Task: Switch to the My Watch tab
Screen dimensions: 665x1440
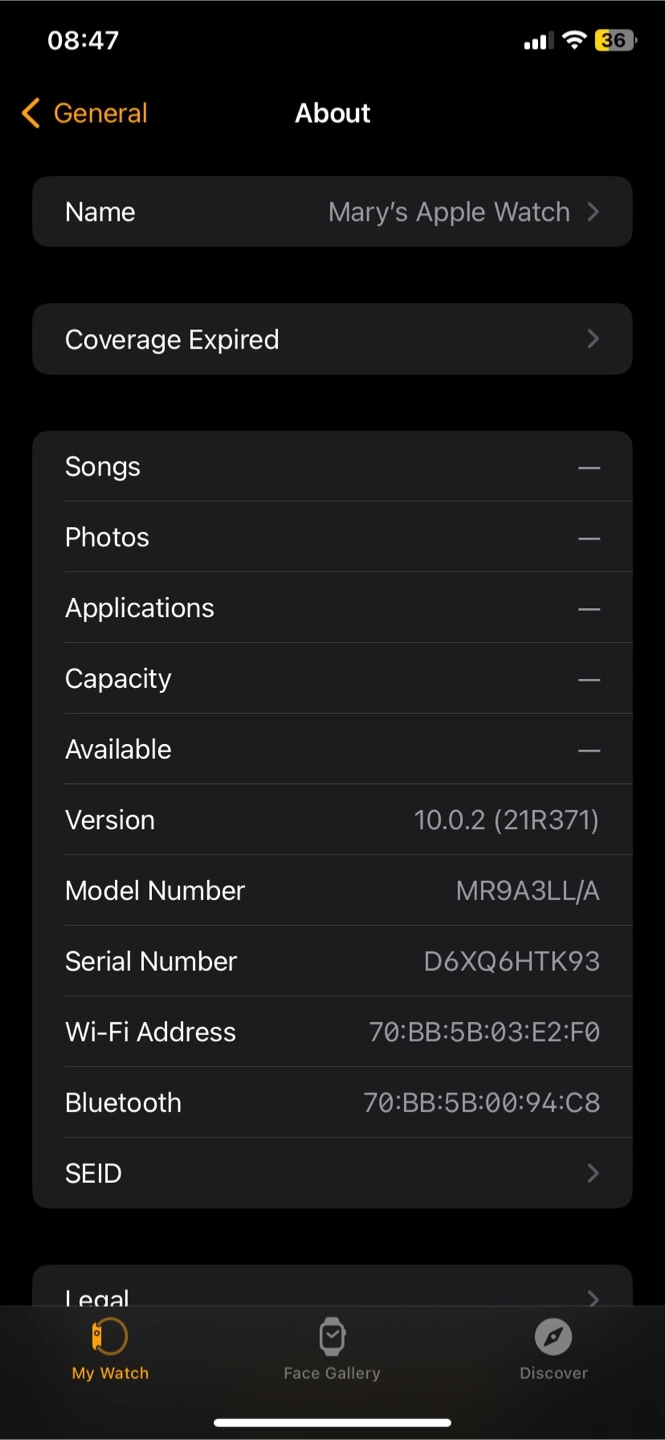Action: [110, 1350]
